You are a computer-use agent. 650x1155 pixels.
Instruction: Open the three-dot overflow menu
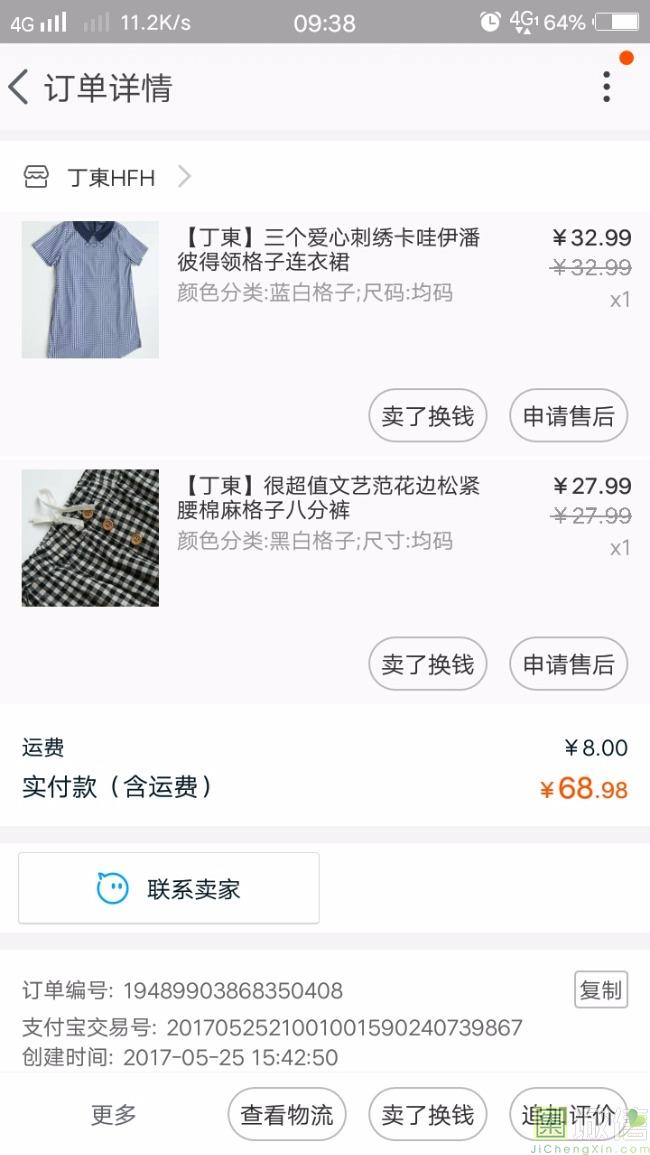click(x=606, y=87)
